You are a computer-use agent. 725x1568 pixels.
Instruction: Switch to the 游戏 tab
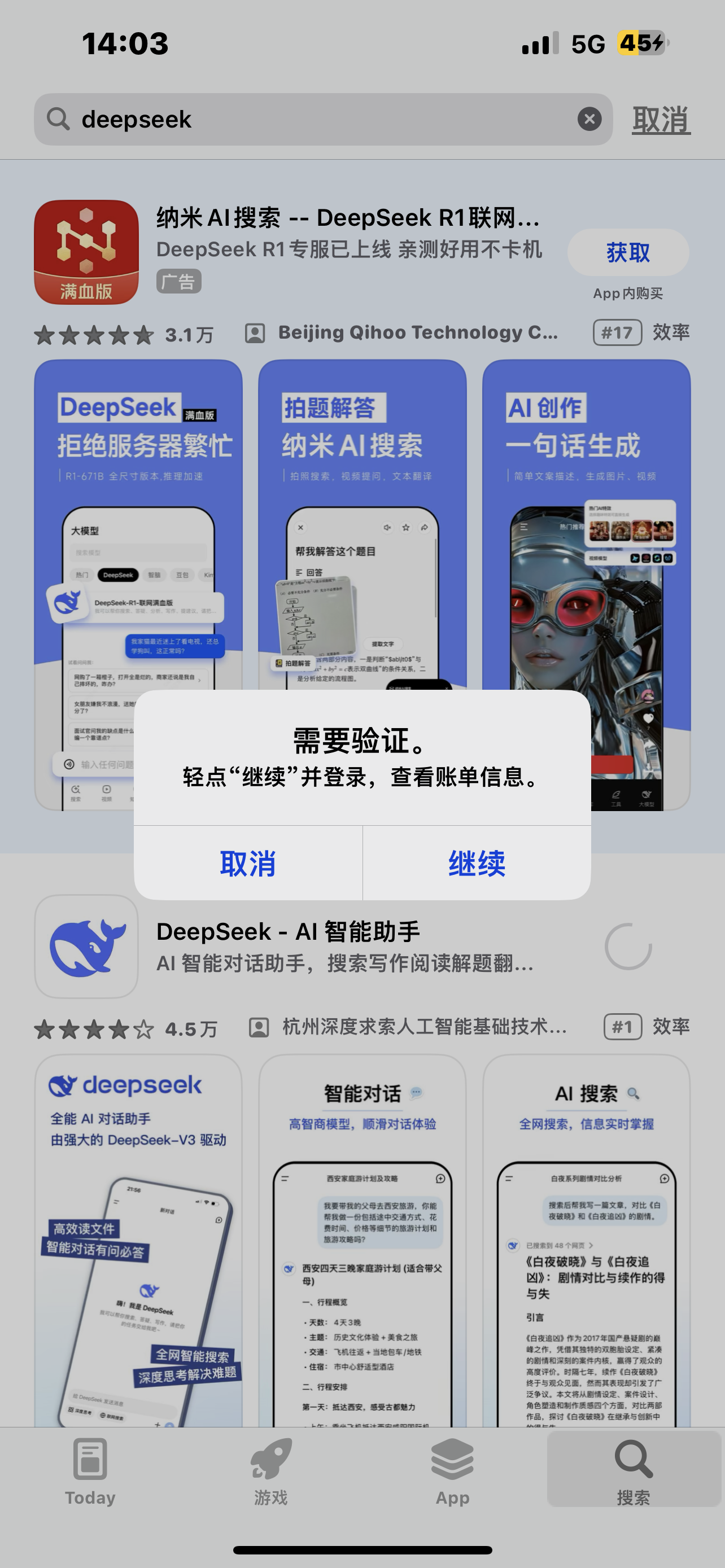coord(271,1469)
